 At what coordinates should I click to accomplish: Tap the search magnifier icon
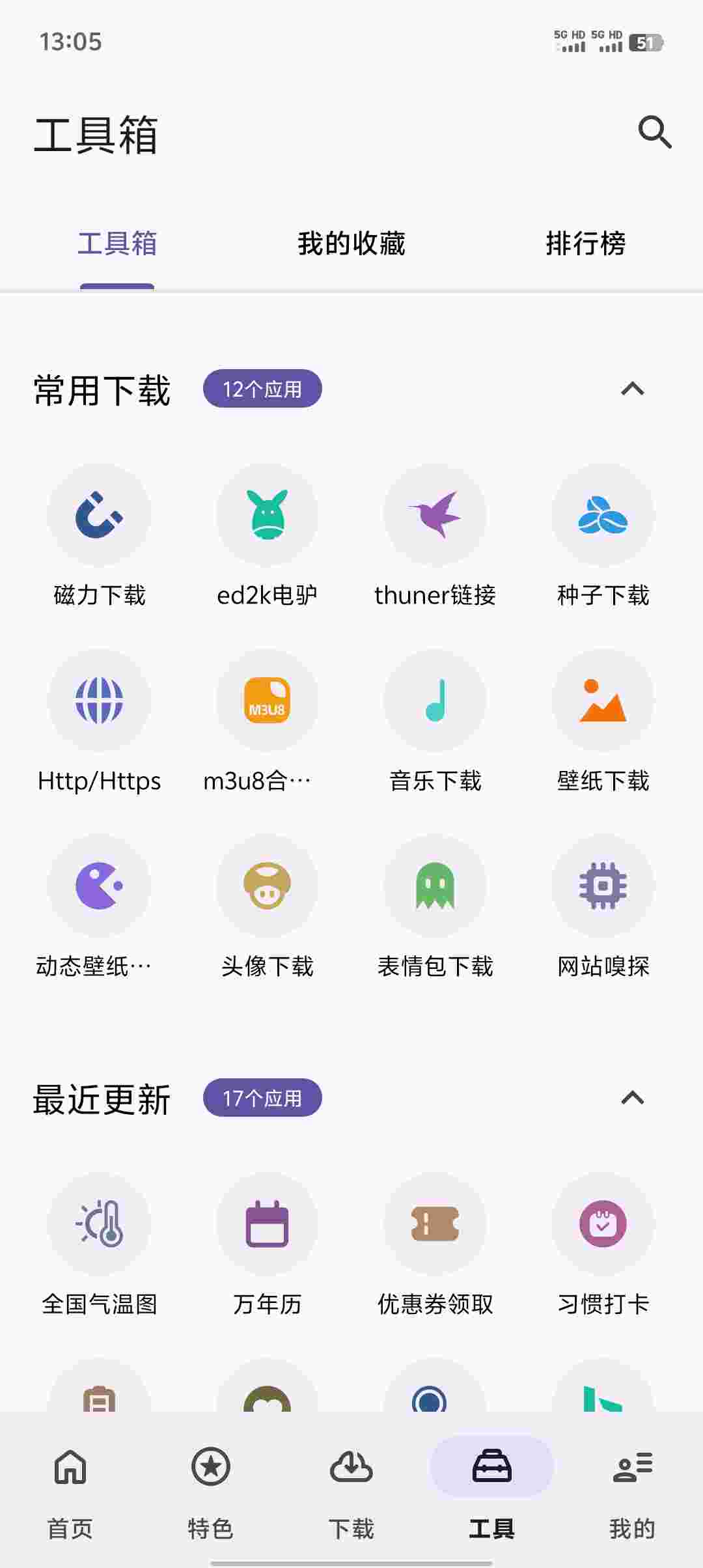pos(655,133)
